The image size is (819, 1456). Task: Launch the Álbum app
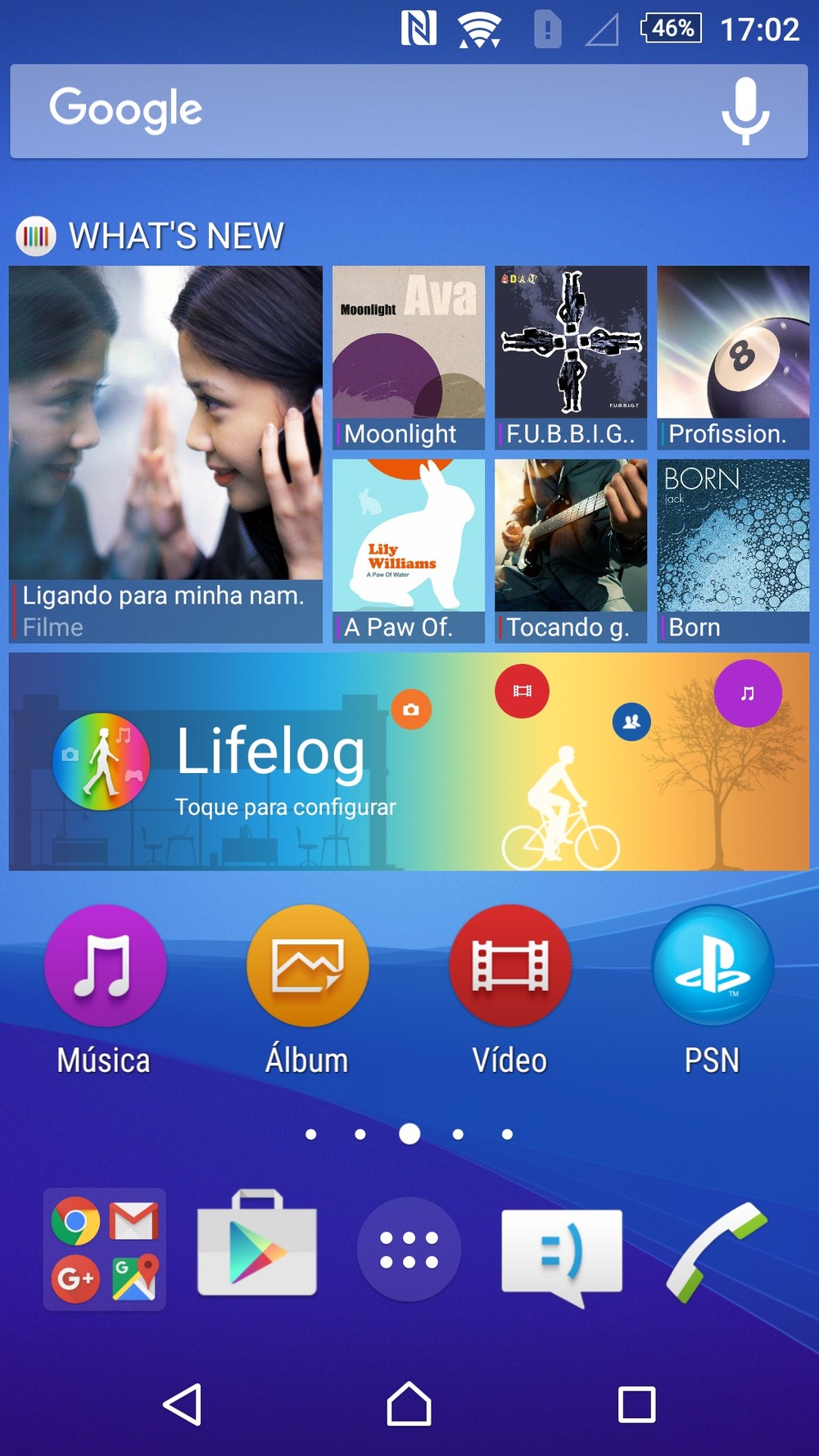[307, 966]
